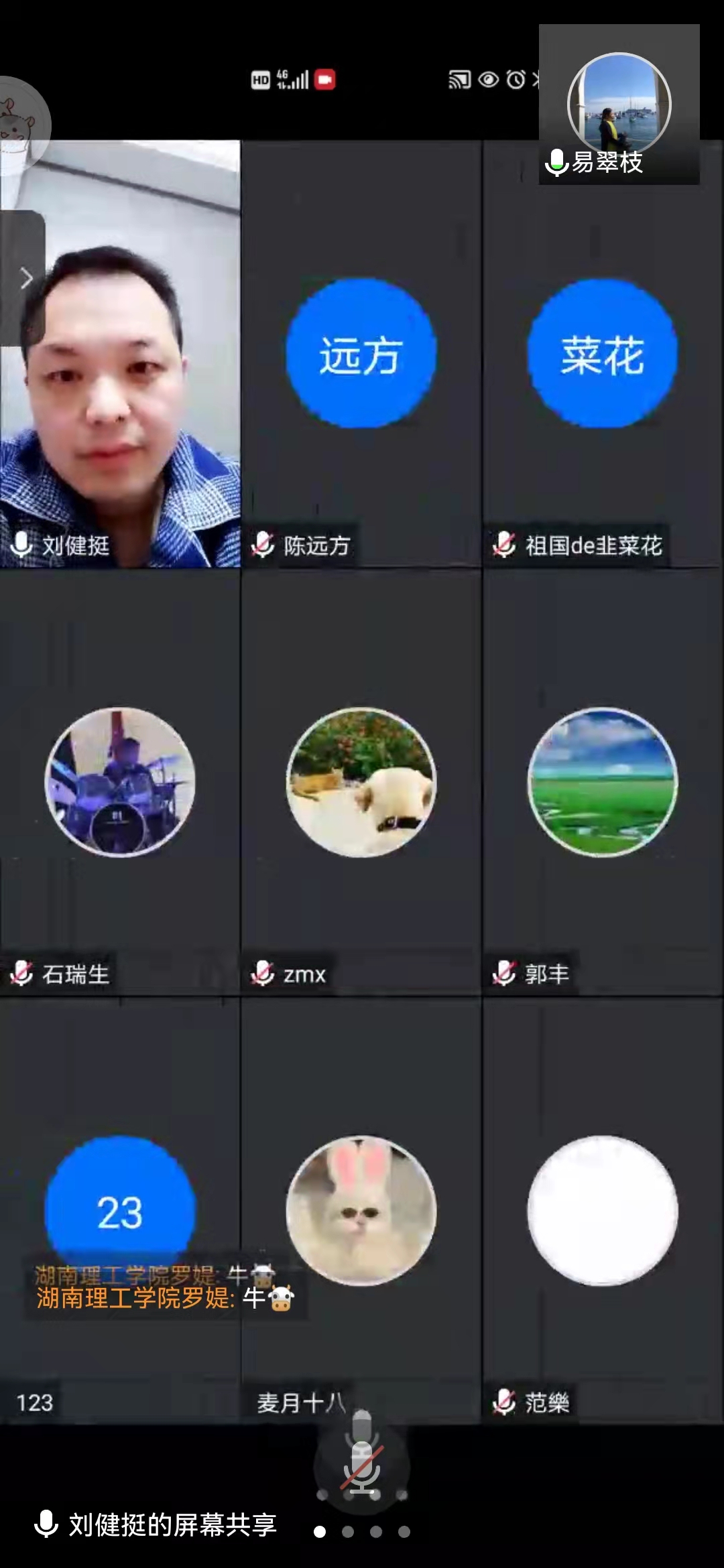The height and width of the screenshot is (1568, 724).
Task: Tap 麦月十八's rabbit avatar
Action: click(360, 1210)
